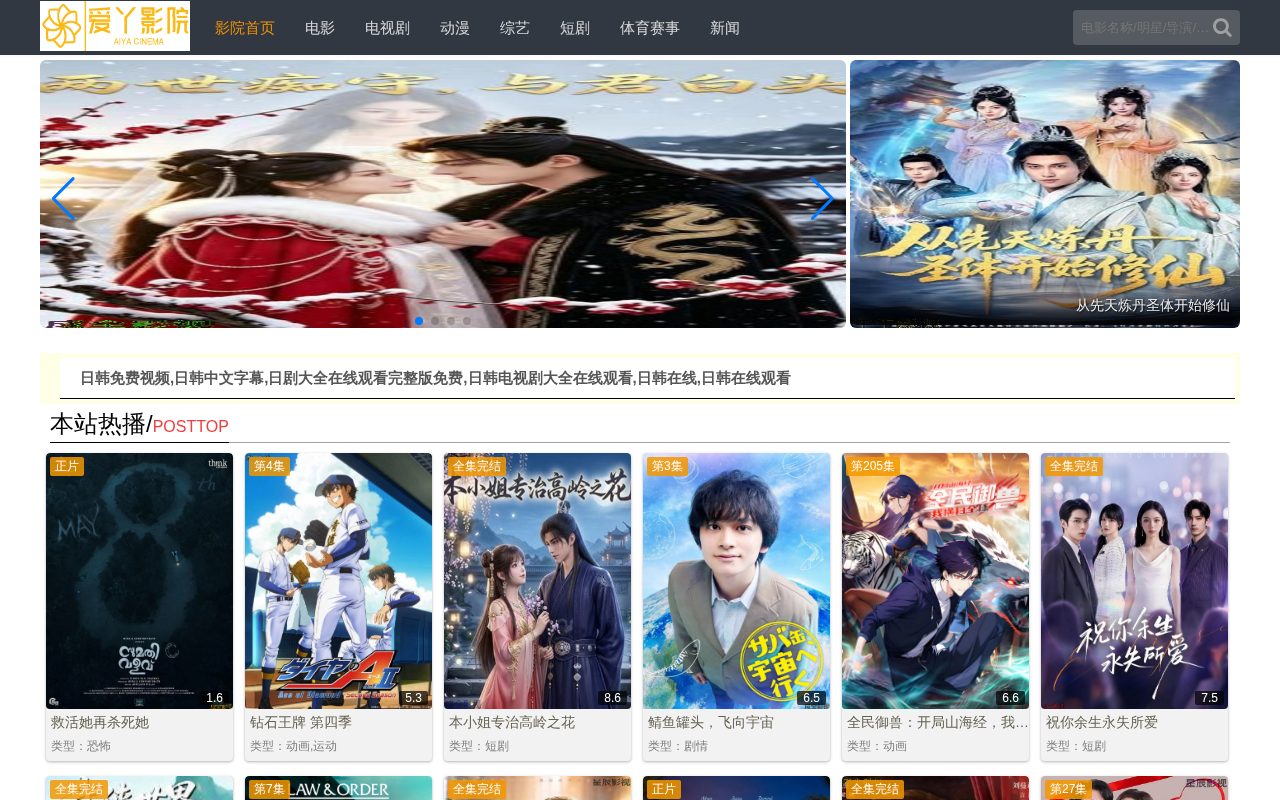The image size is (1280, 800).
Task: Open the 新闻 tab
Action: coord(725,28)
